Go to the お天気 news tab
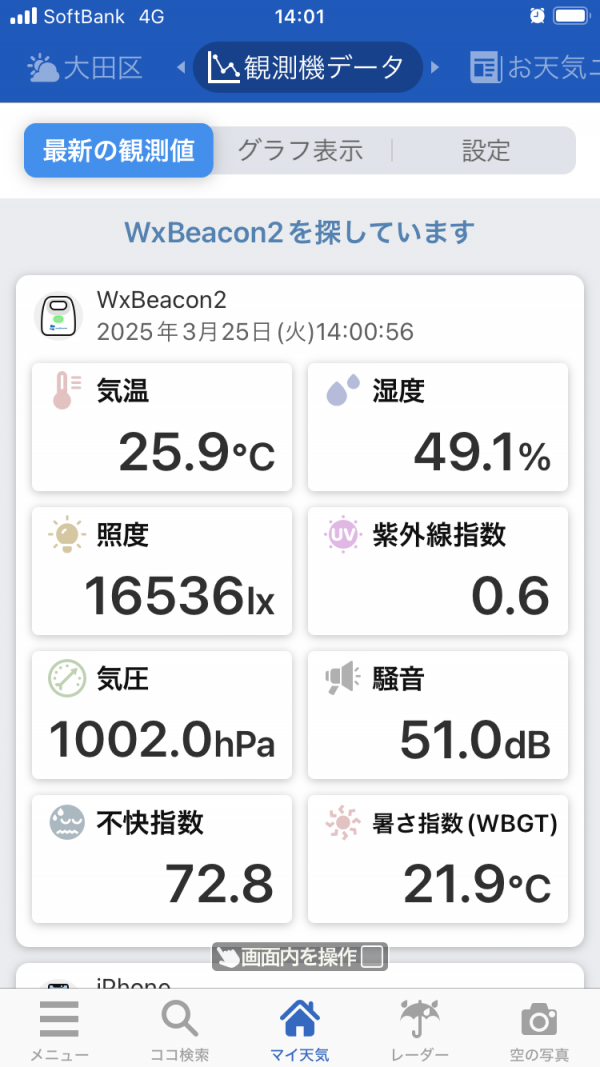Screen dimensions: 600x1067 [x=534, y=67]
